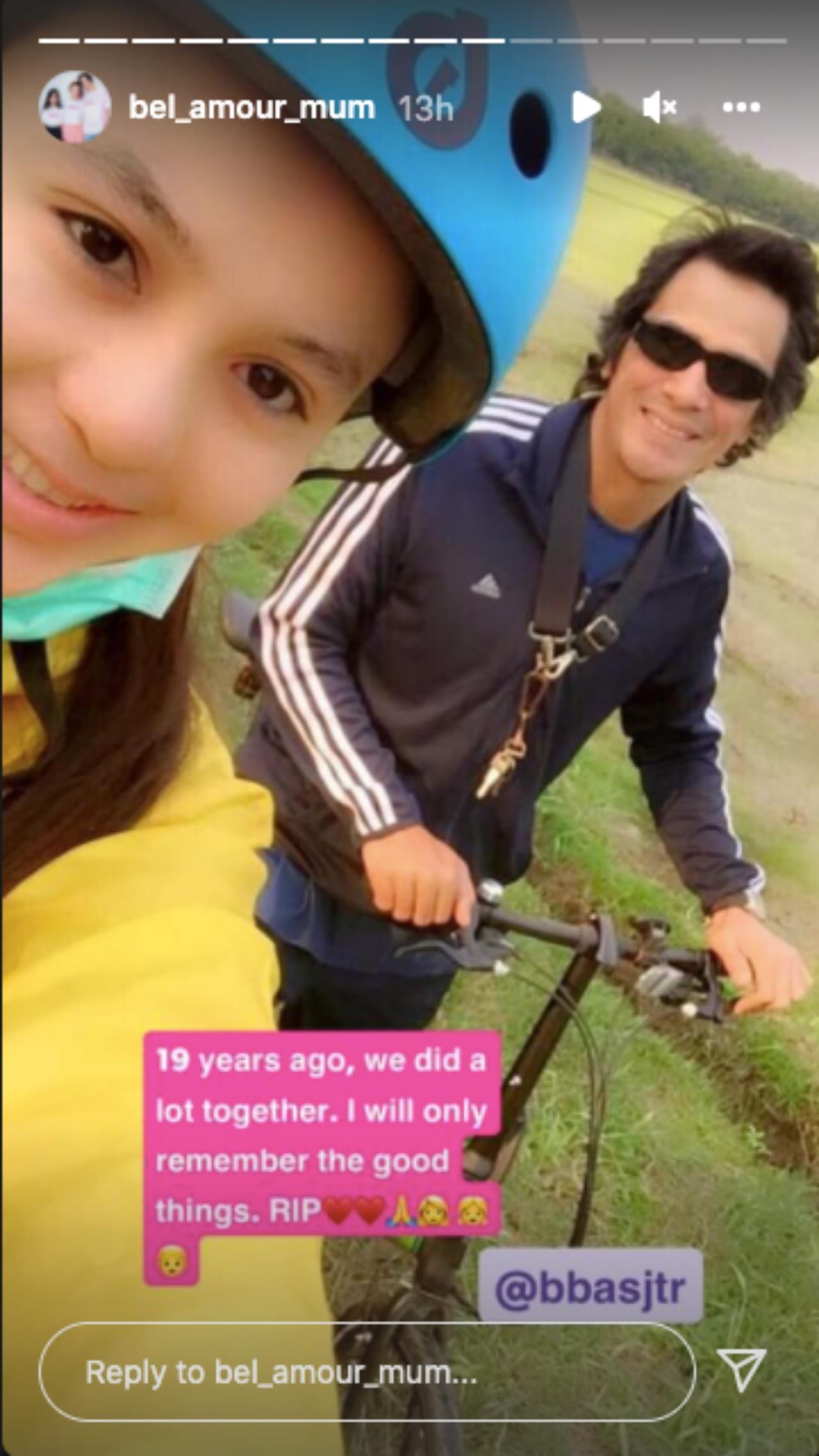
Task: Unmute the story sound
Action: (x=660, y=107)
